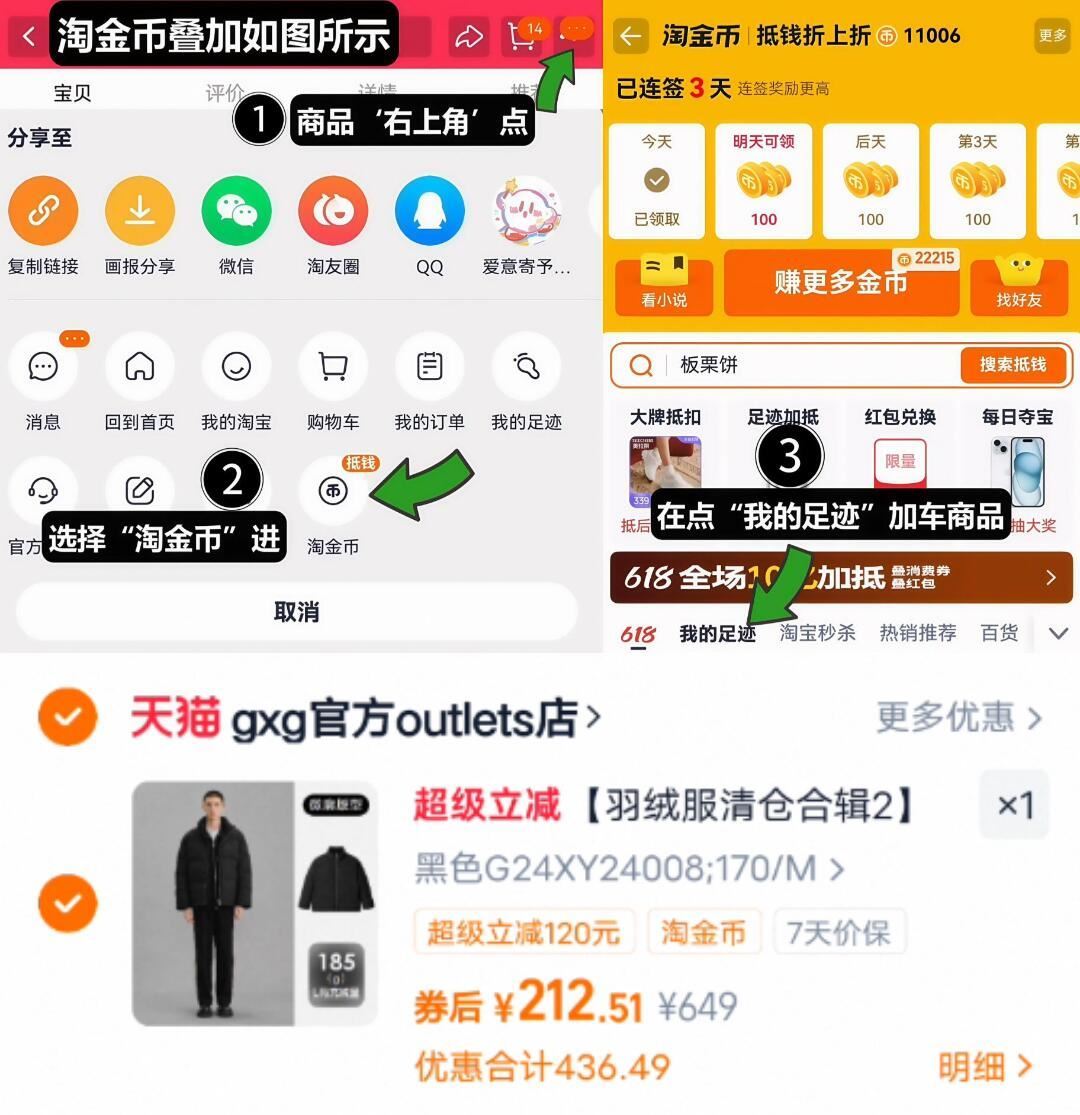Switch to the 淘宝秒杀 tab
This screenshot has width=1080, height=1115.
coord(817,632)
